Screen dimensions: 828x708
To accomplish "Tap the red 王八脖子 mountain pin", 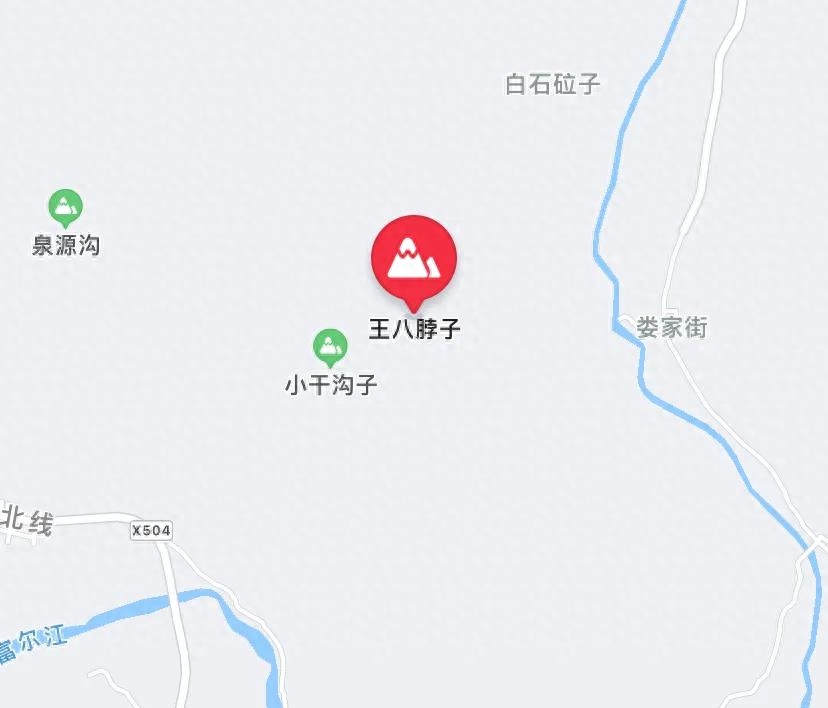I will 414,258.
